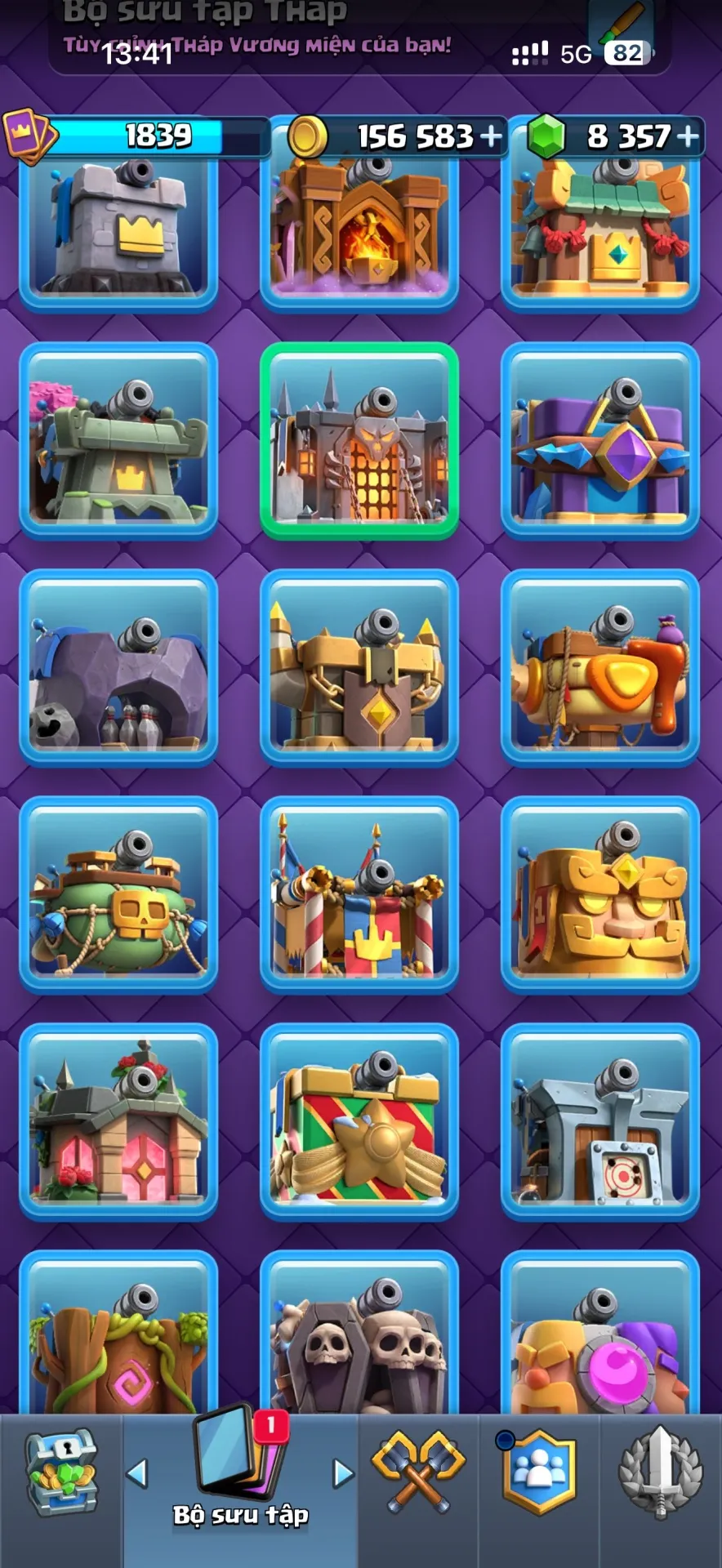Choose the purple crystal gem tower skin
722x1568 pixels.
[x=600, y=441]
